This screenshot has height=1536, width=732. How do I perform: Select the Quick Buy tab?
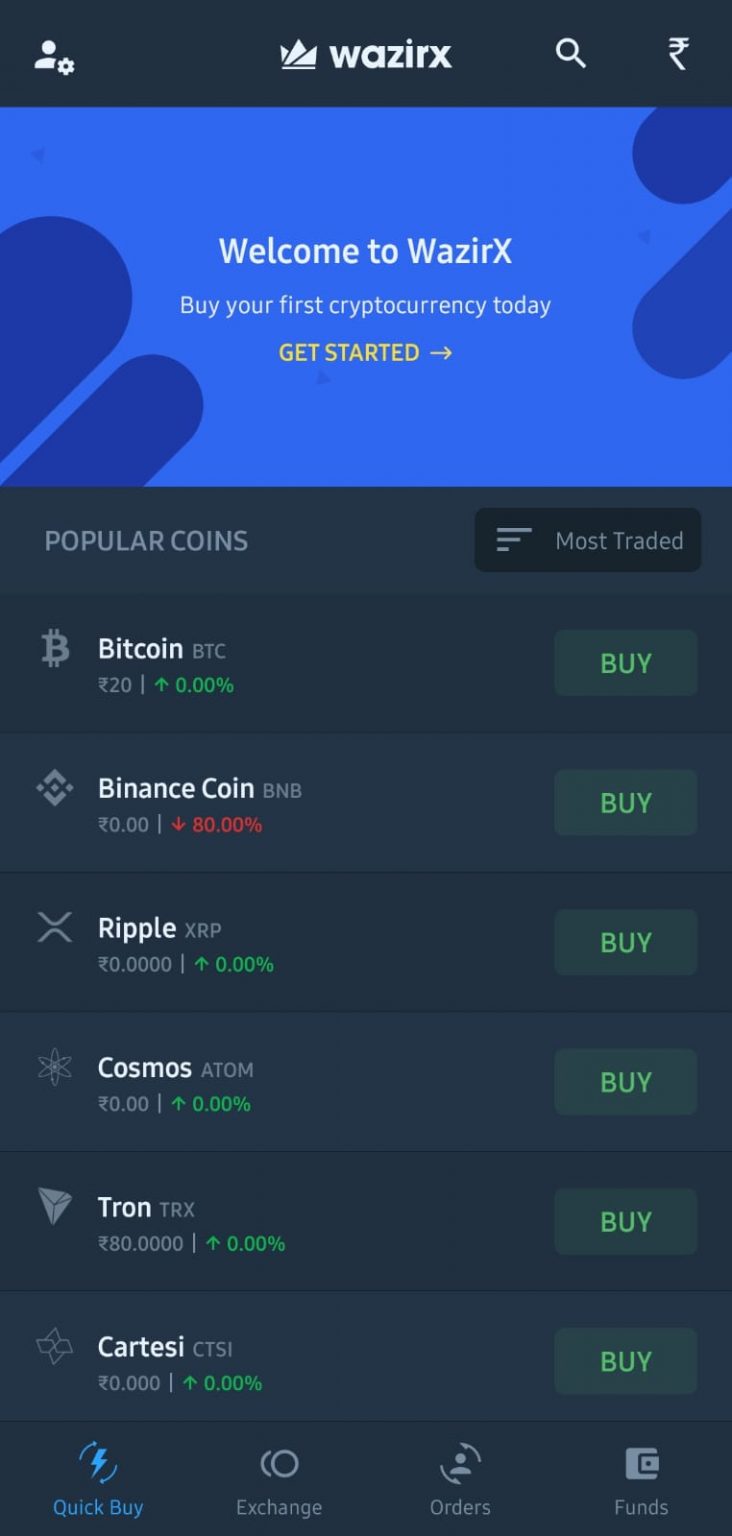[97, 1480]
